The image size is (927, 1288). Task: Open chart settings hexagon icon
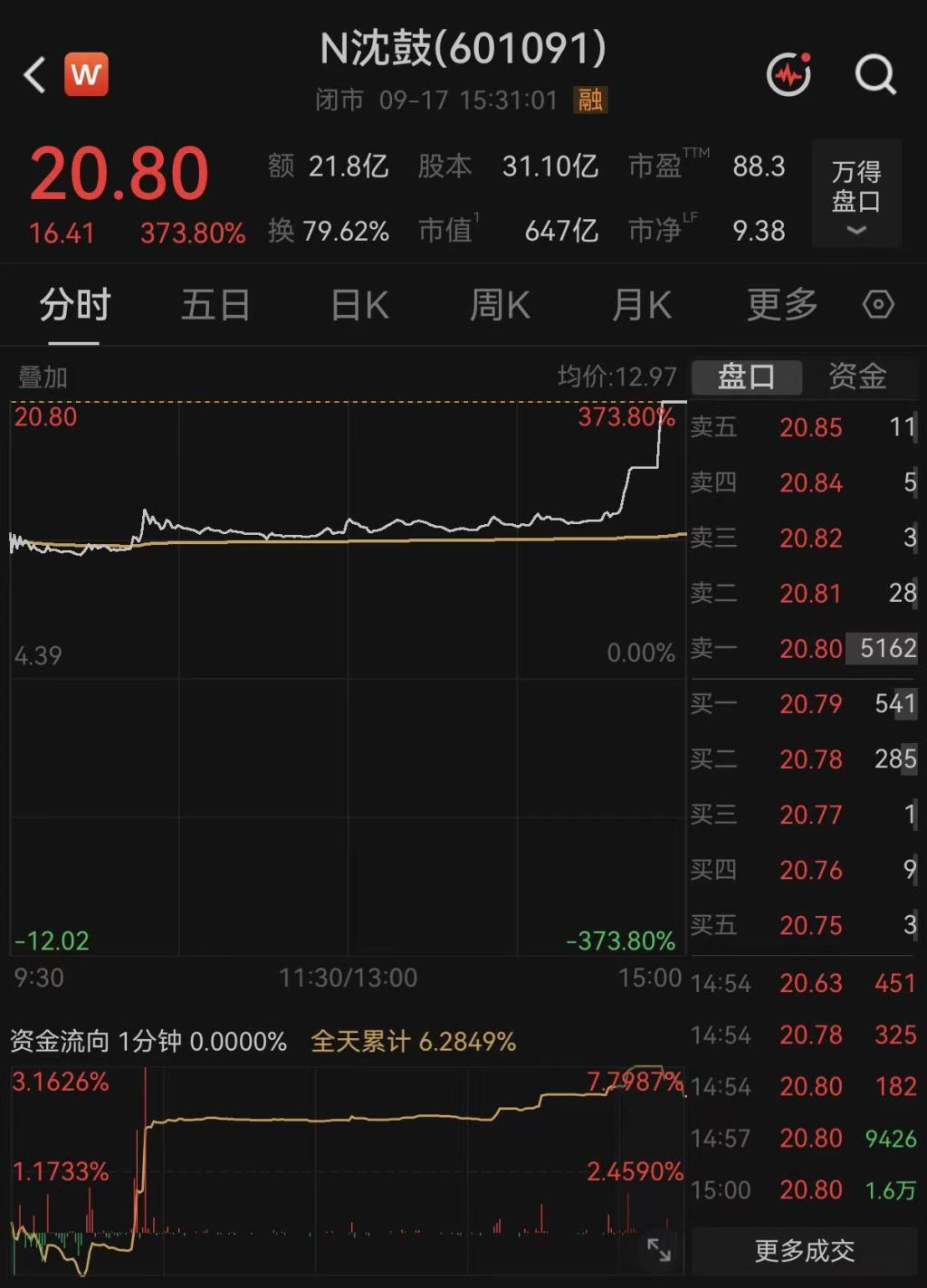(x=878, y=304)
